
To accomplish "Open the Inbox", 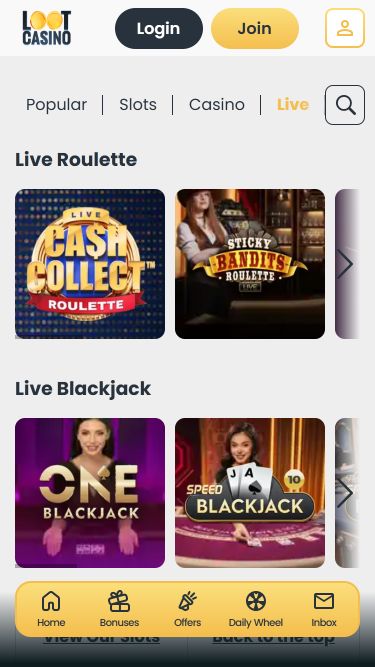I will [x=324, y=609].
